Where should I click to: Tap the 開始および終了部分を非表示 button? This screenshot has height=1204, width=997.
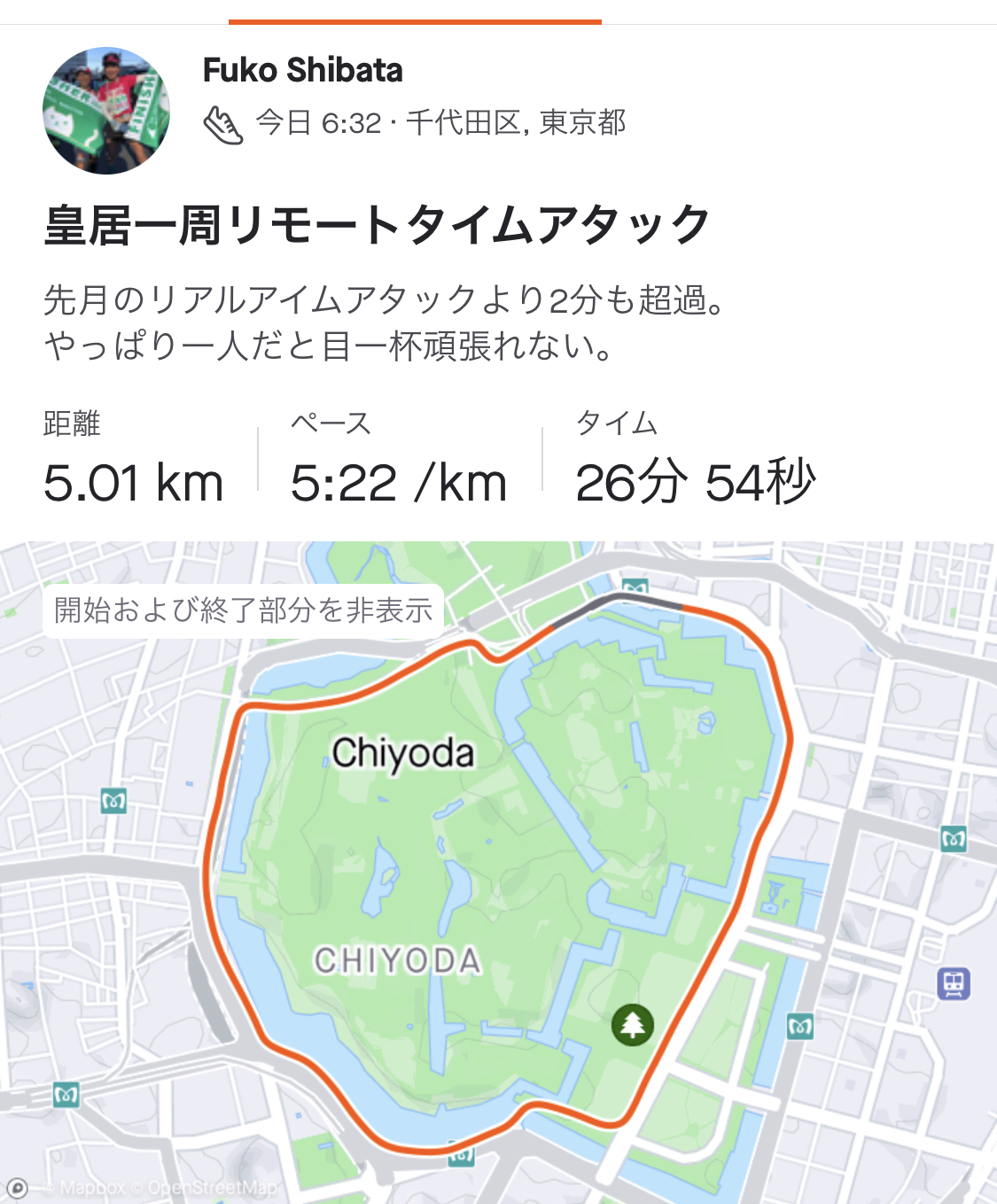243,610
